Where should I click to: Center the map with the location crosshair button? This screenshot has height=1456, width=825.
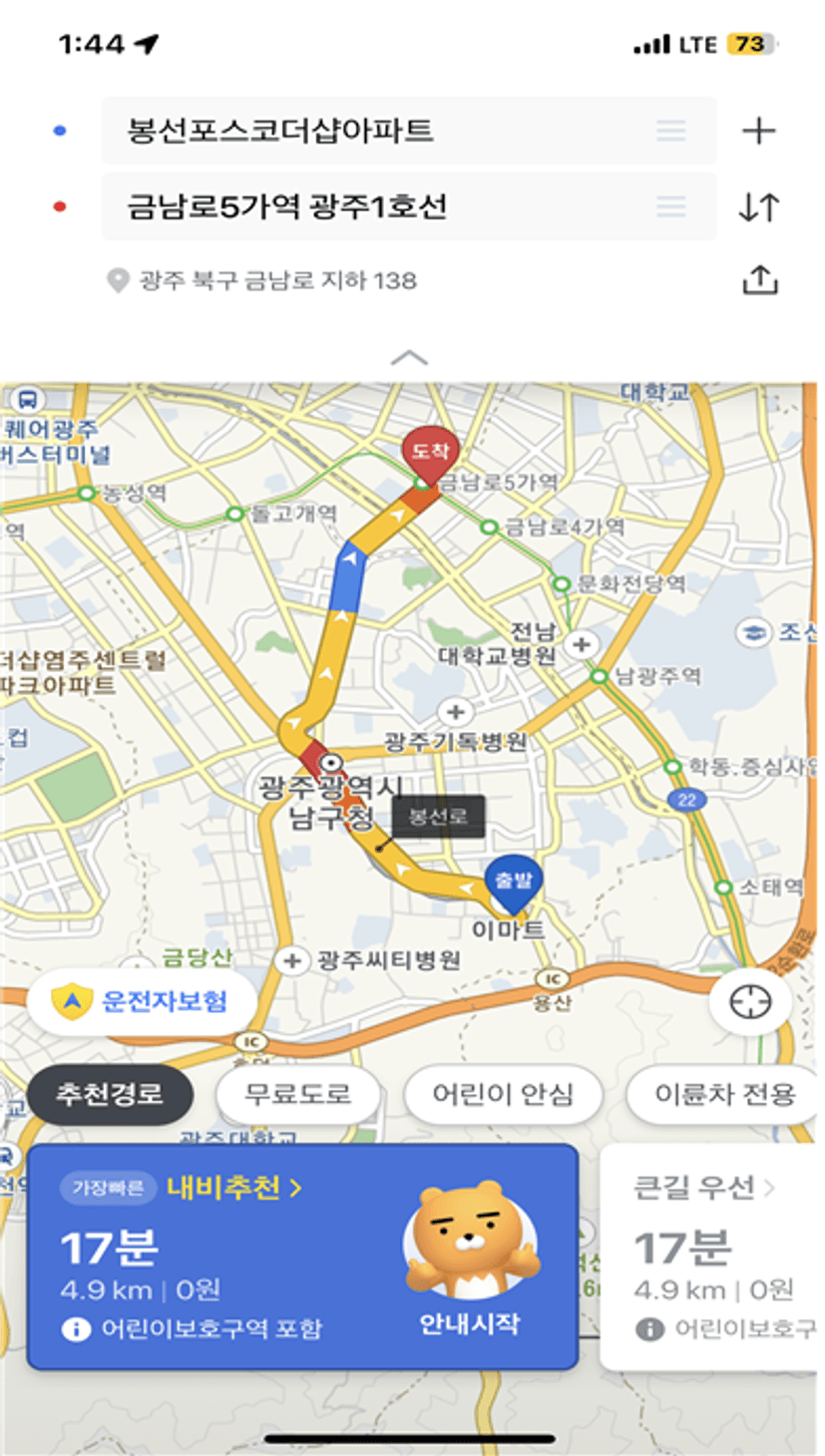[x=750, y=1001]
